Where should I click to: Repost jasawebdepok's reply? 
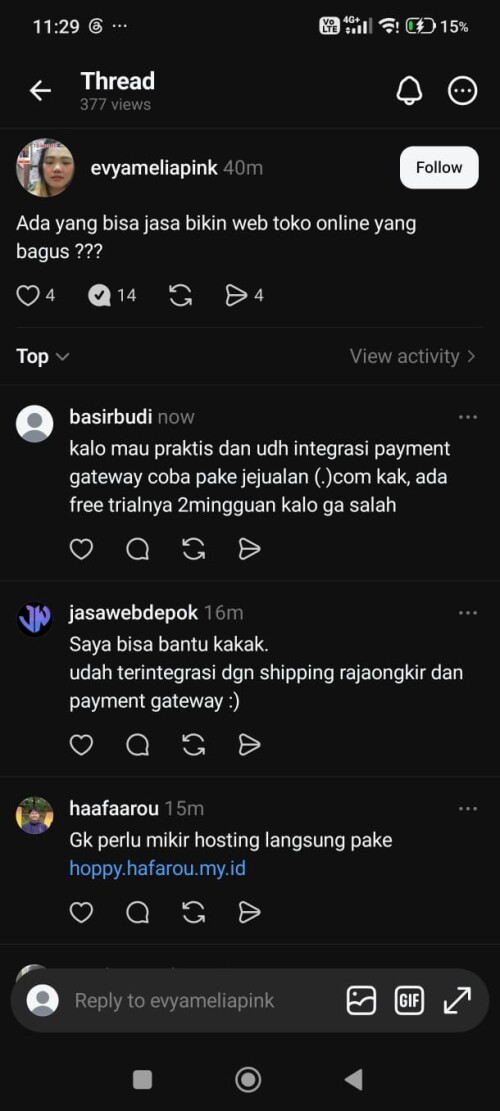click(x=193, y=745)
